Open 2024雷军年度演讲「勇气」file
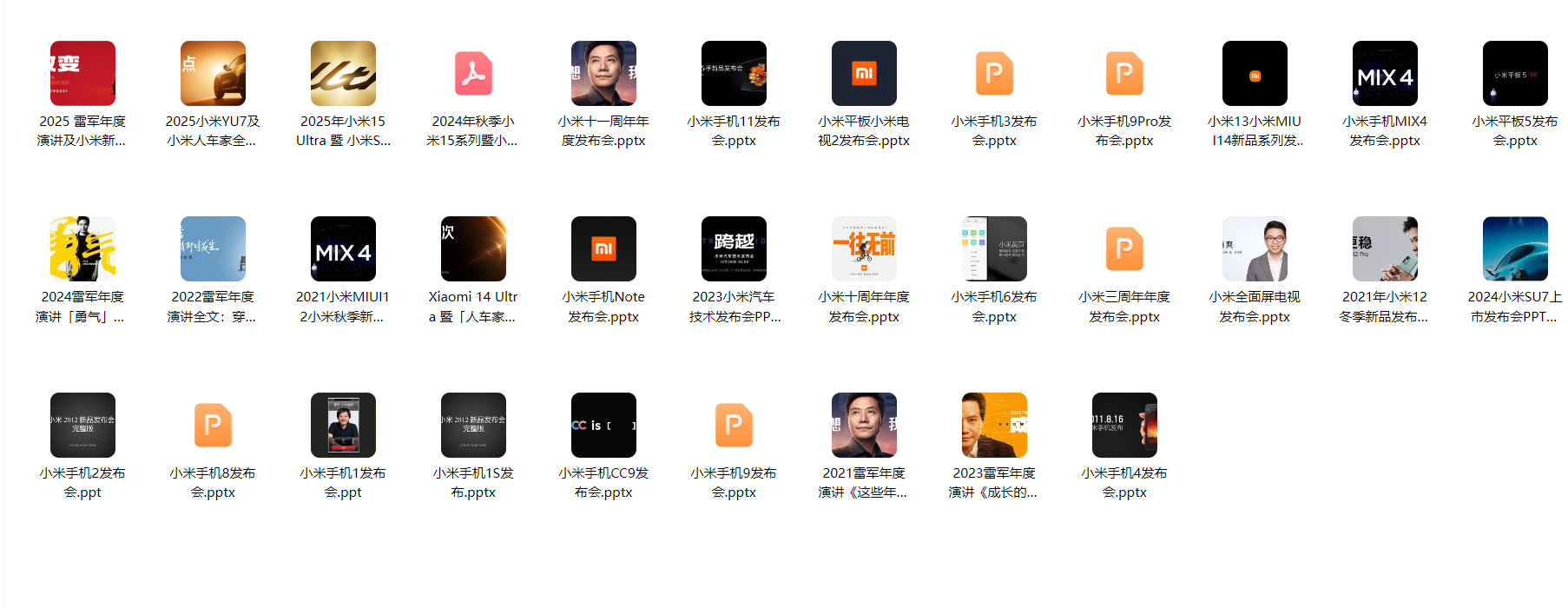The width and height of the screenshot is (1568, 608). tap(82, 249)
